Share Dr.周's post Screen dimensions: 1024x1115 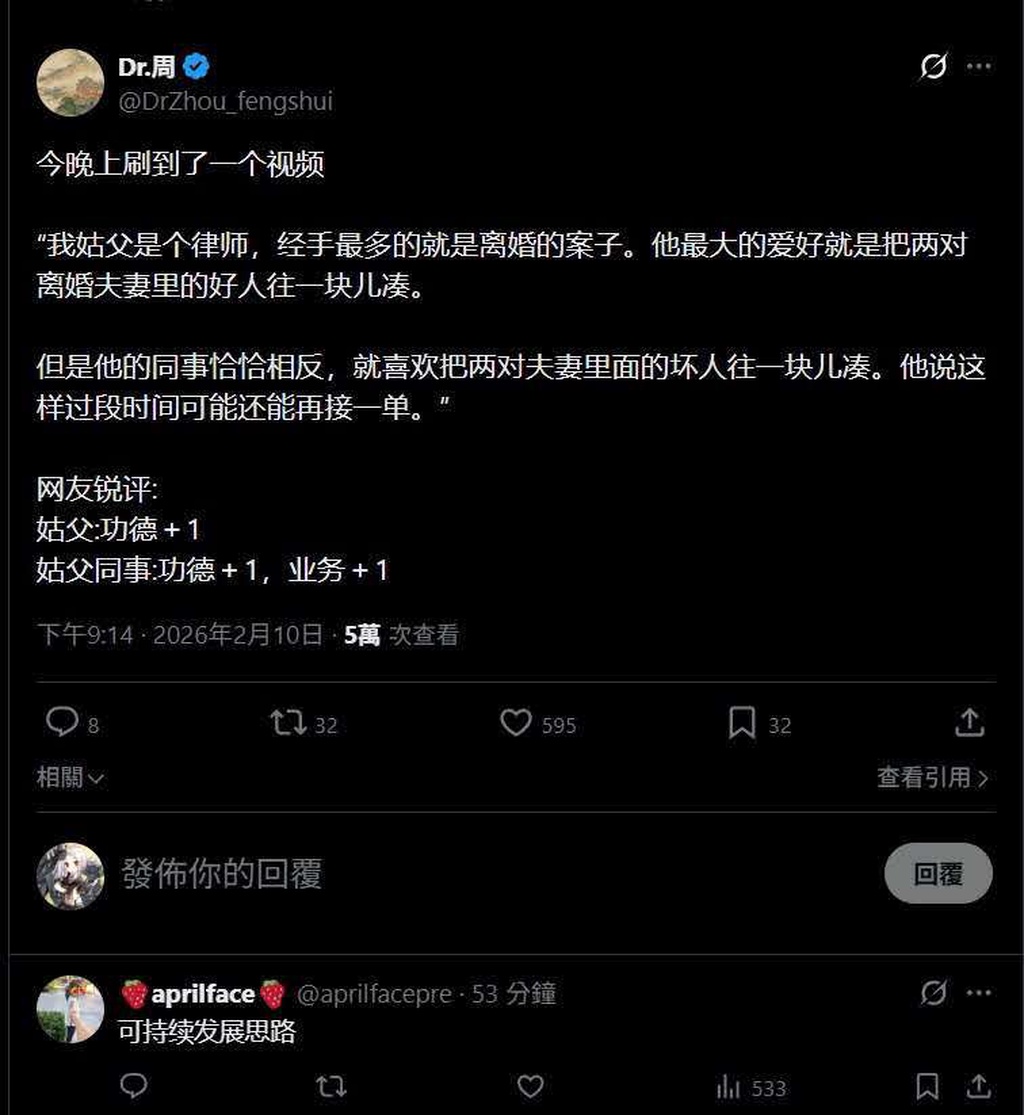click(969, 722)
